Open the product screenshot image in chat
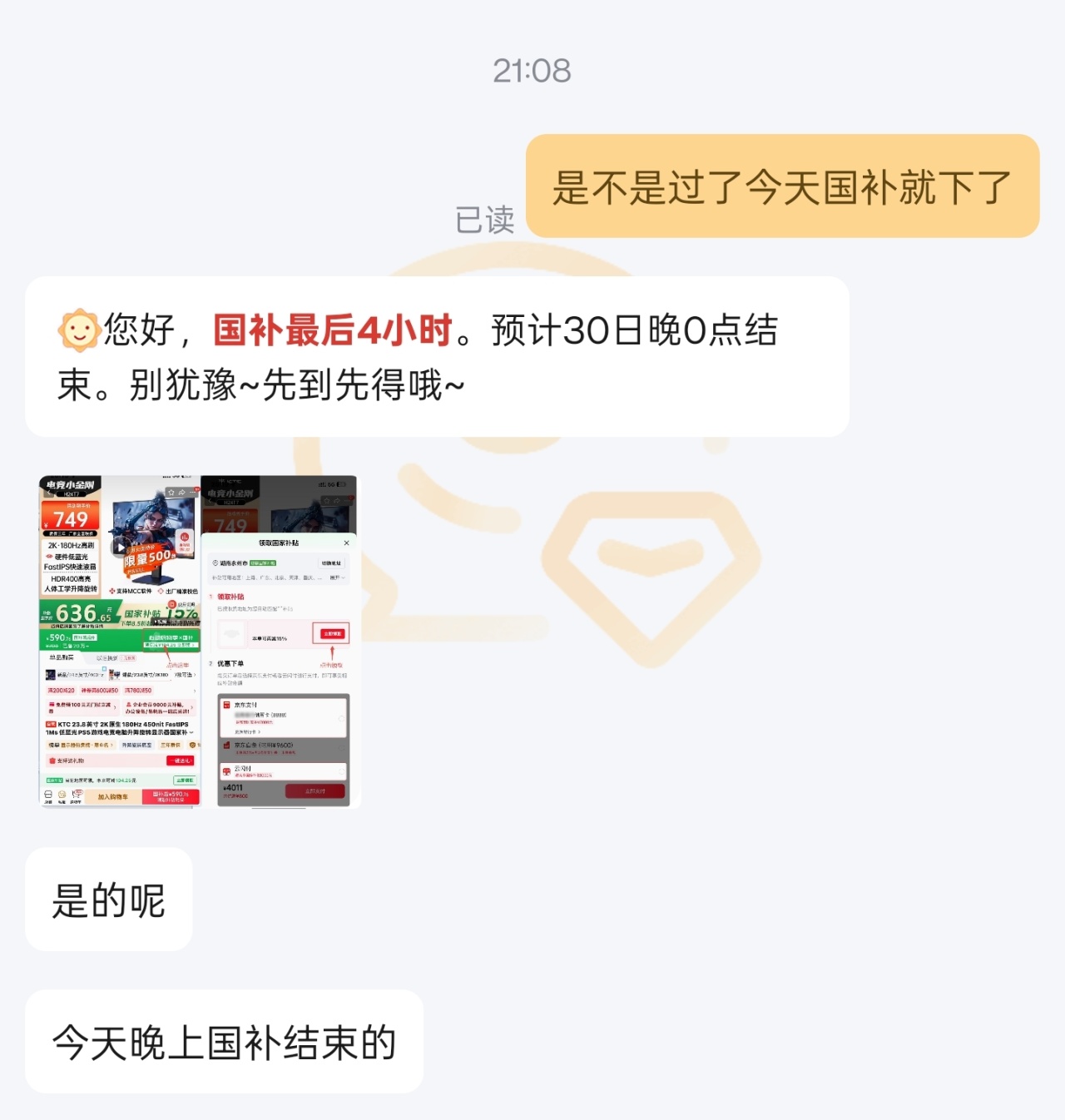Viewport: 1065px width, 1120px height. click(x=199, y=642)
